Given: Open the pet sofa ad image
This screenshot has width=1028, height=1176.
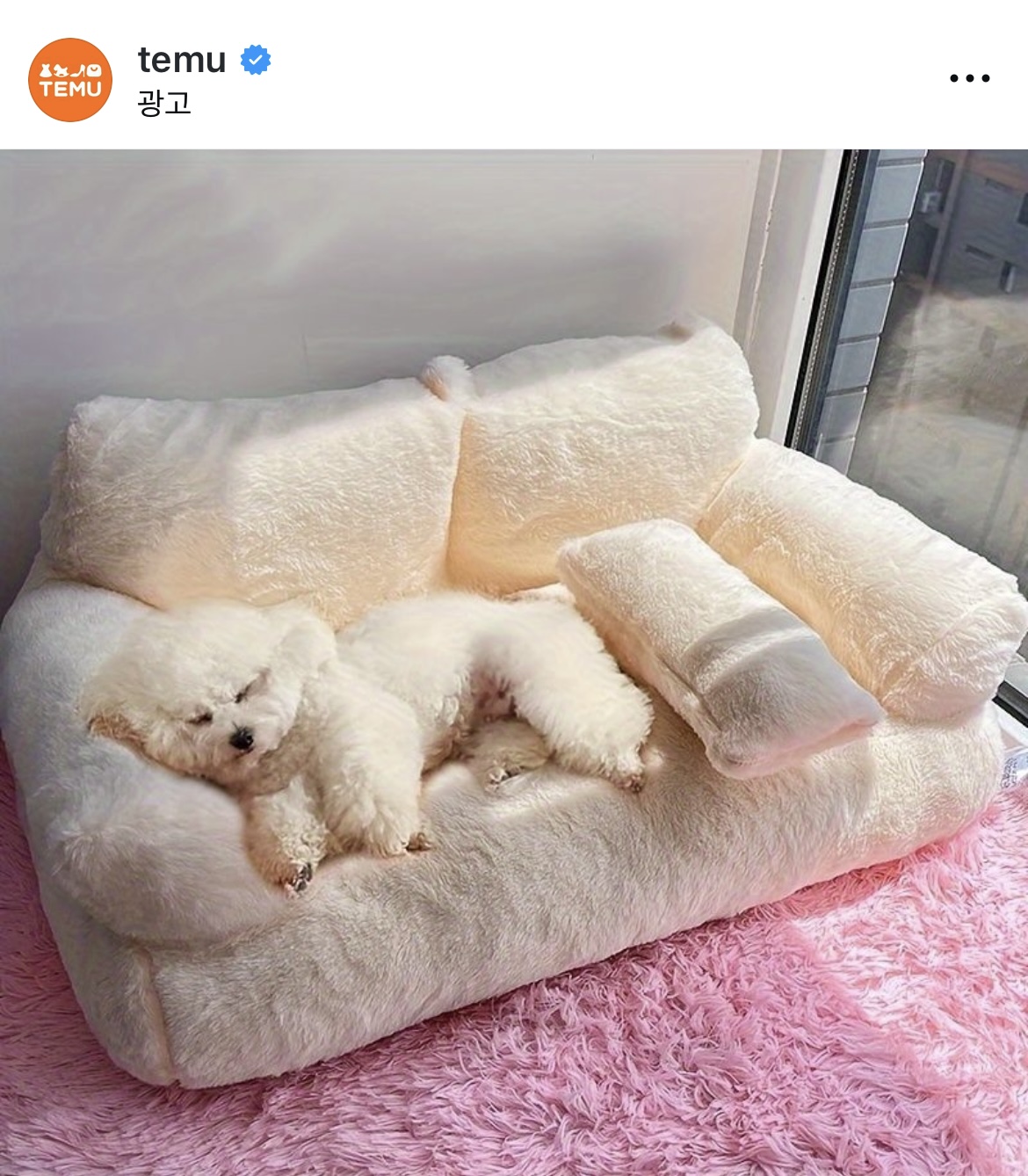Looking at the screenshot, I should click(x=514, y=663).
